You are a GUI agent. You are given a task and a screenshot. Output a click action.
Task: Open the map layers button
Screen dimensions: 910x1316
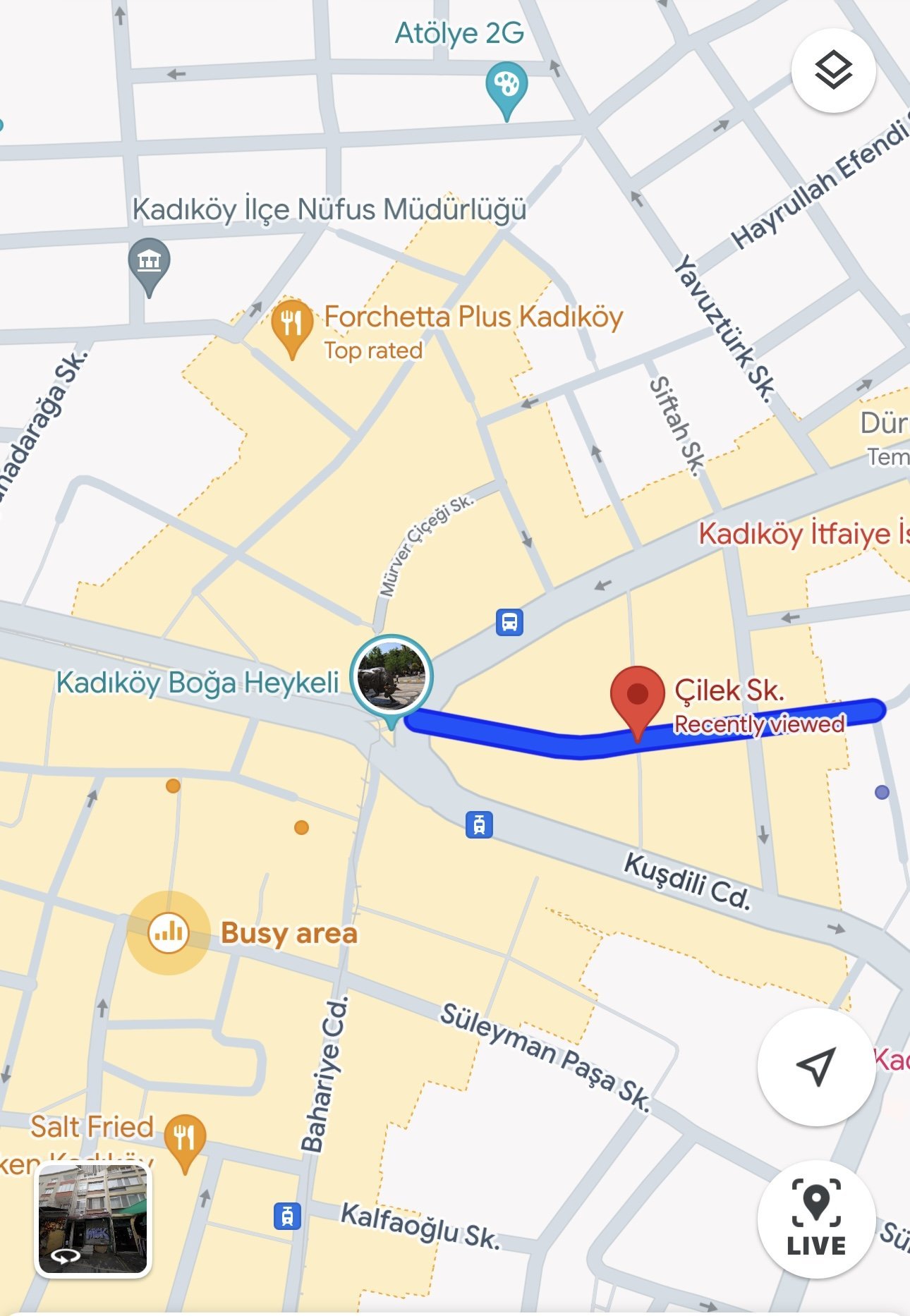tap(833, 71)
